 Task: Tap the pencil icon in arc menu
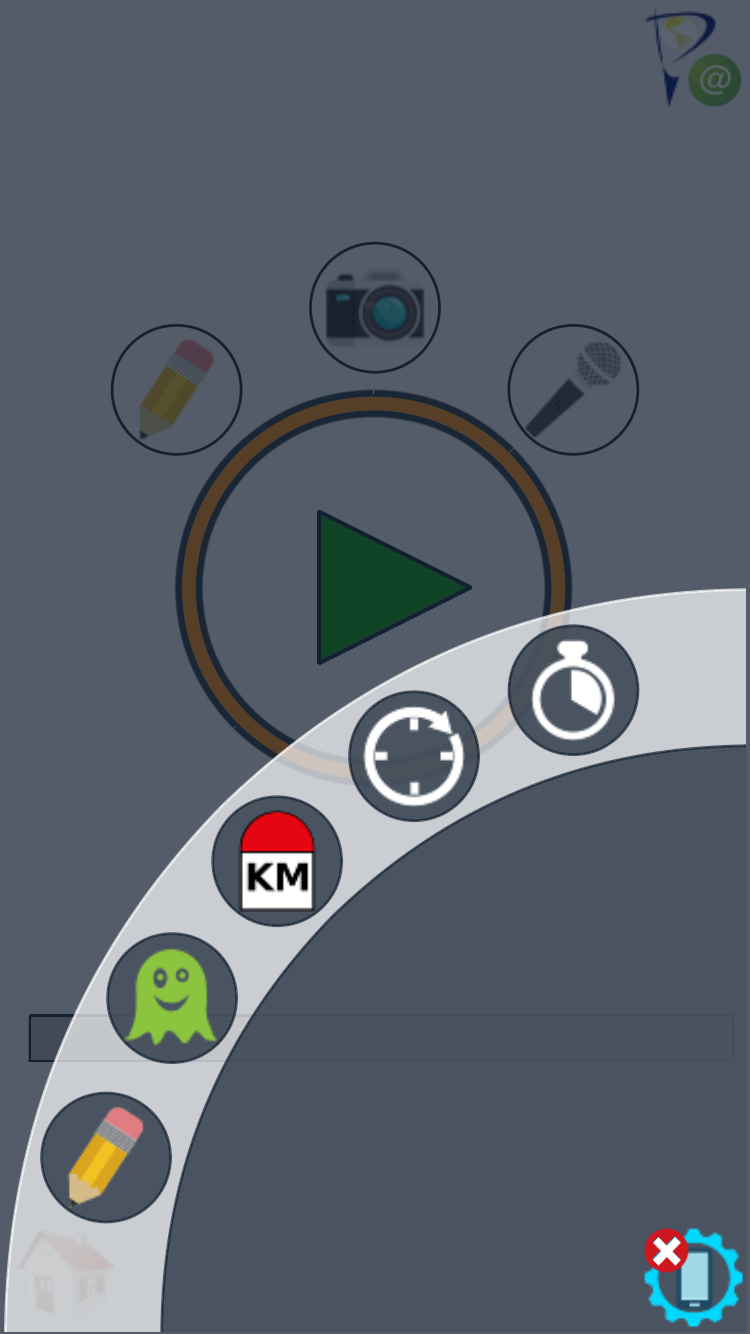[106, 1157]
